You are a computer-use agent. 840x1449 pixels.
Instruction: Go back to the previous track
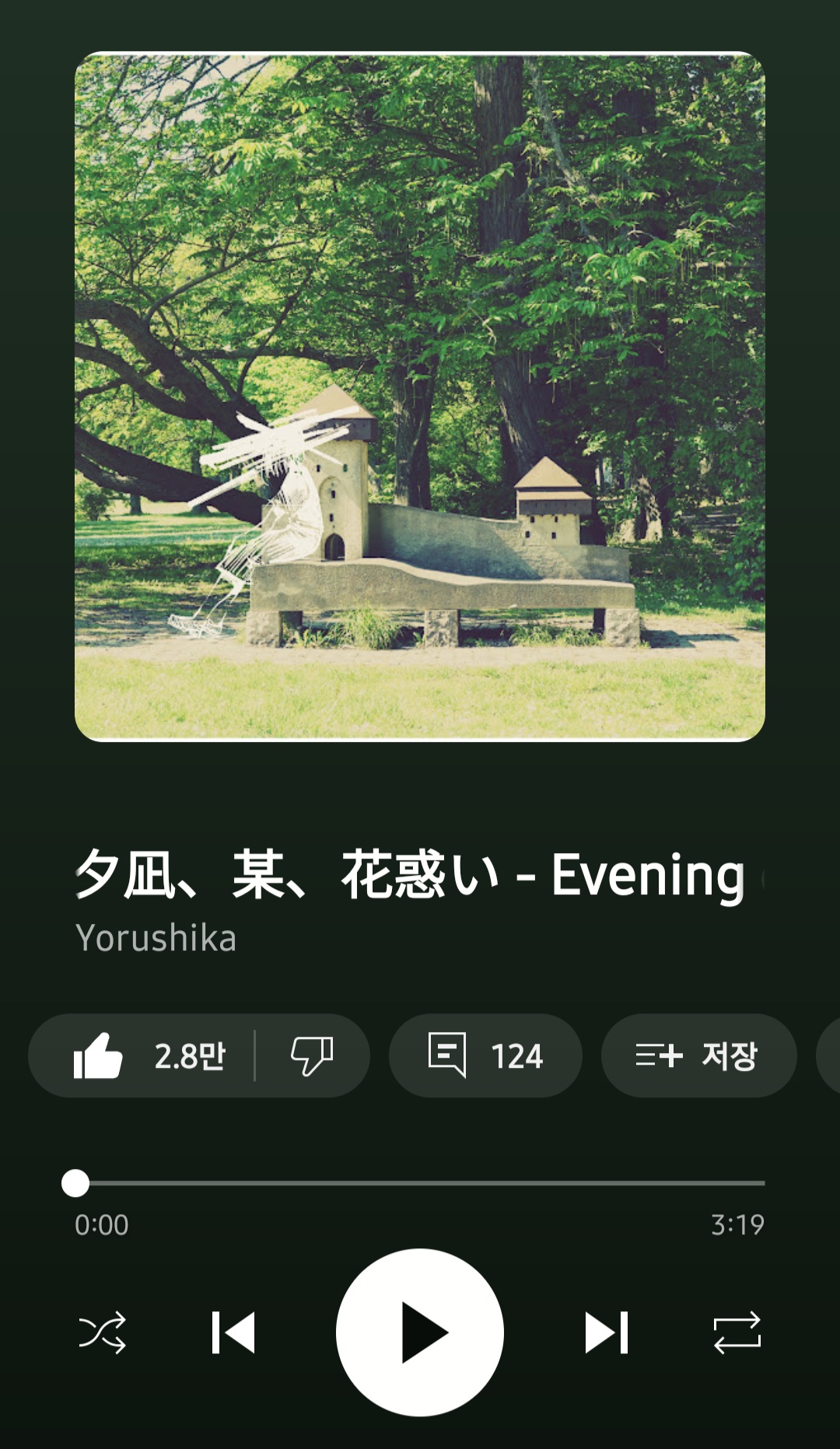[233, 1332]
